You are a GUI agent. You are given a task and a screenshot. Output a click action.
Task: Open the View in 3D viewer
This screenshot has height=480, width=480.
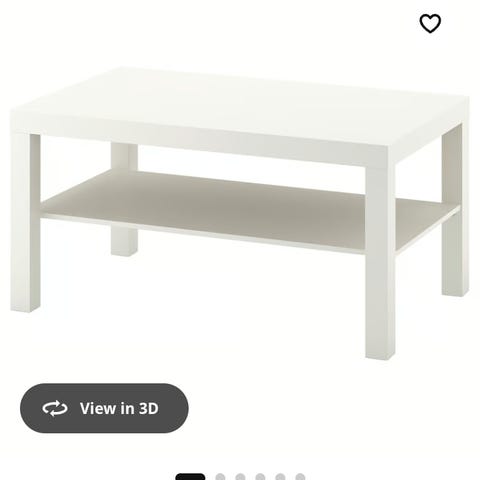coord(104,408)
